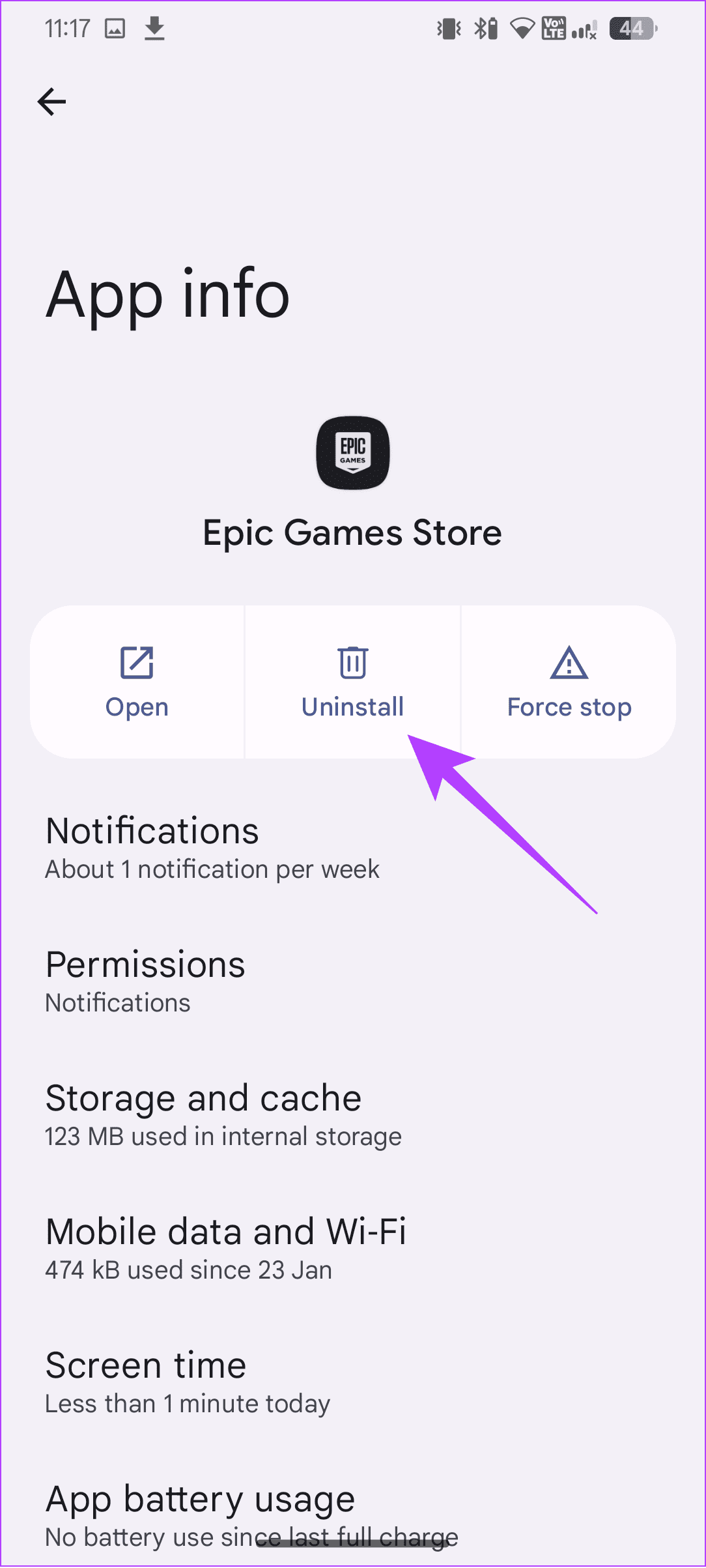Screen dimensions: 706x1568
Task: Check Mobile data and Wi-Fi usage
Action: pyautogui.click(x=353, y=1249)
